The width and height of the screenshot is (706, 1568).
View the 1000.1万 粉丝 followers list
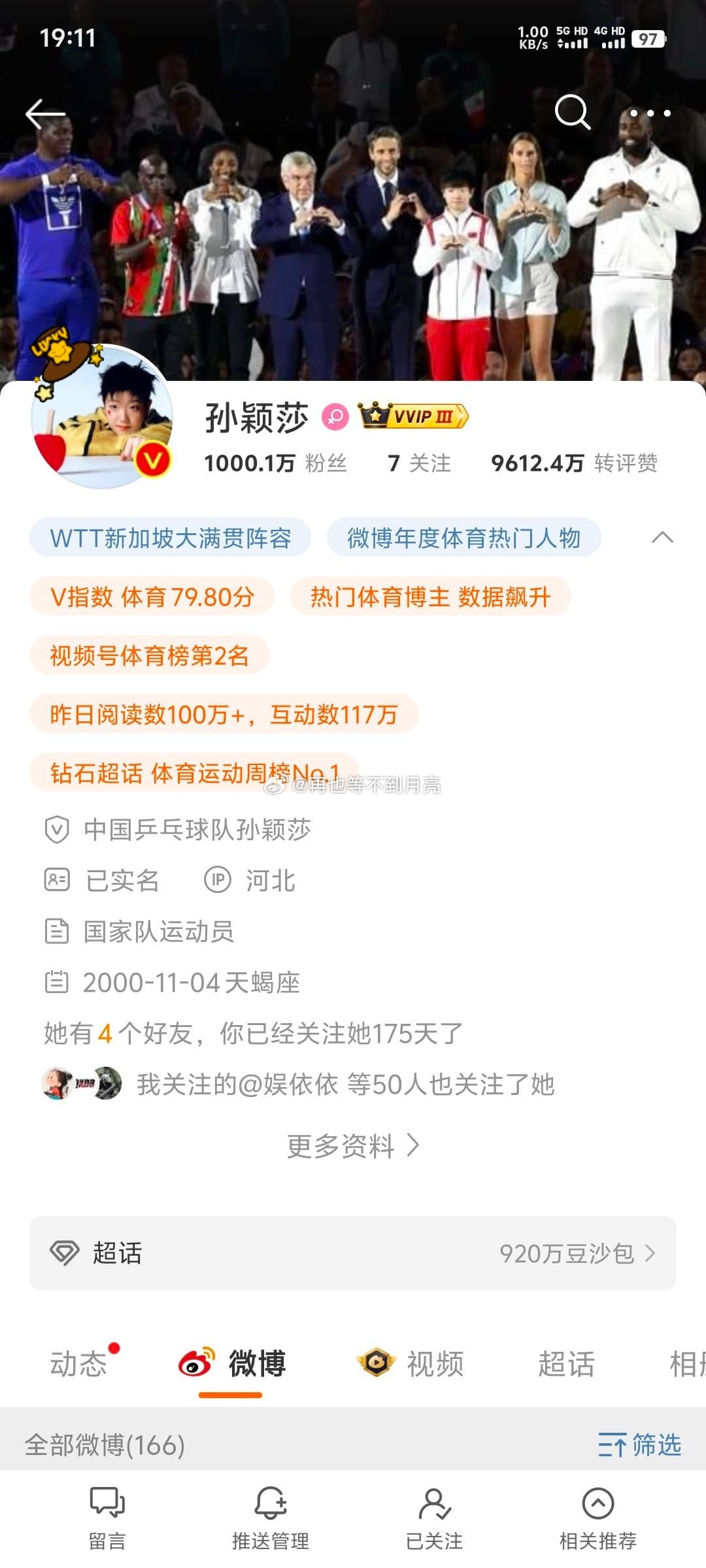click(275, 463)
